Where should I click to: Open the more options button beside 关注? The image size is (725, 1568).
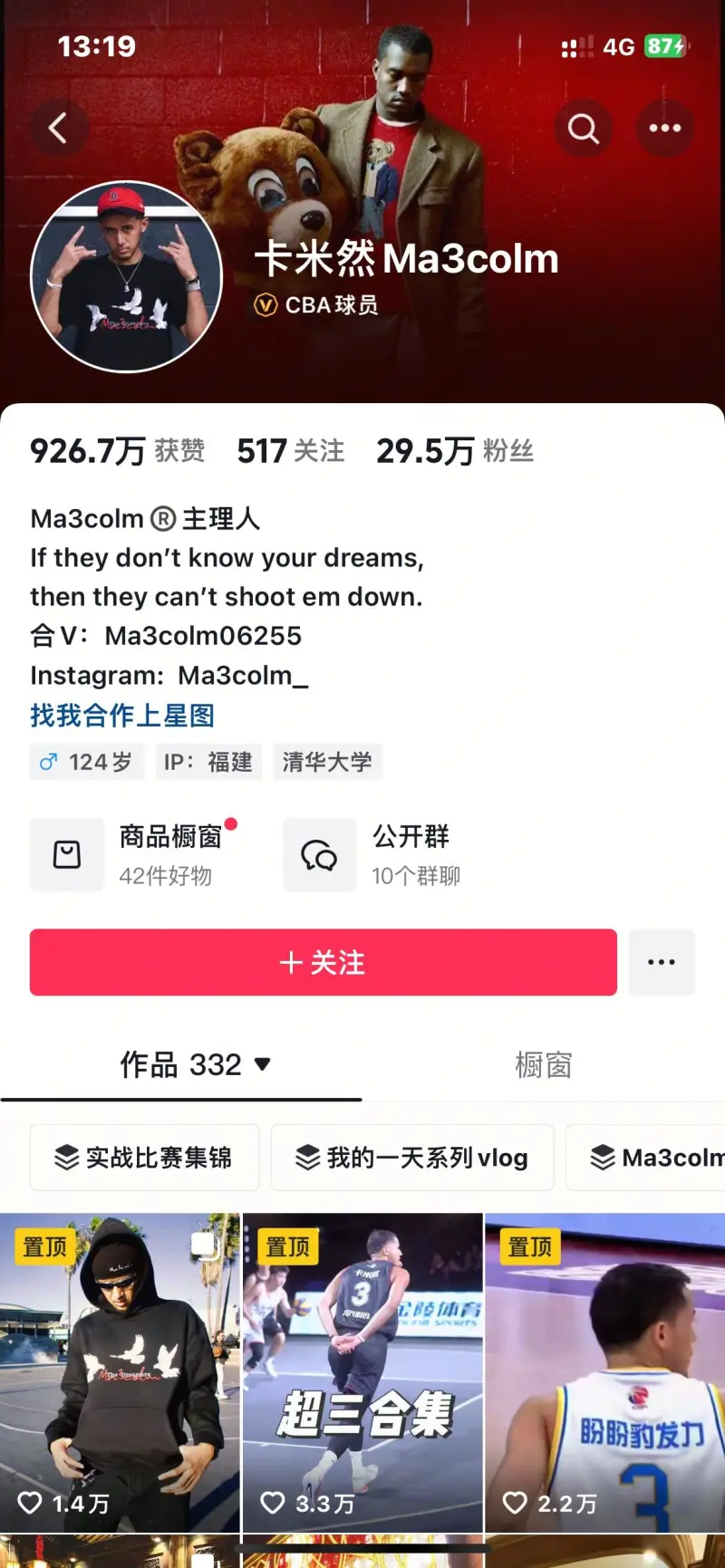click(662, 962)
